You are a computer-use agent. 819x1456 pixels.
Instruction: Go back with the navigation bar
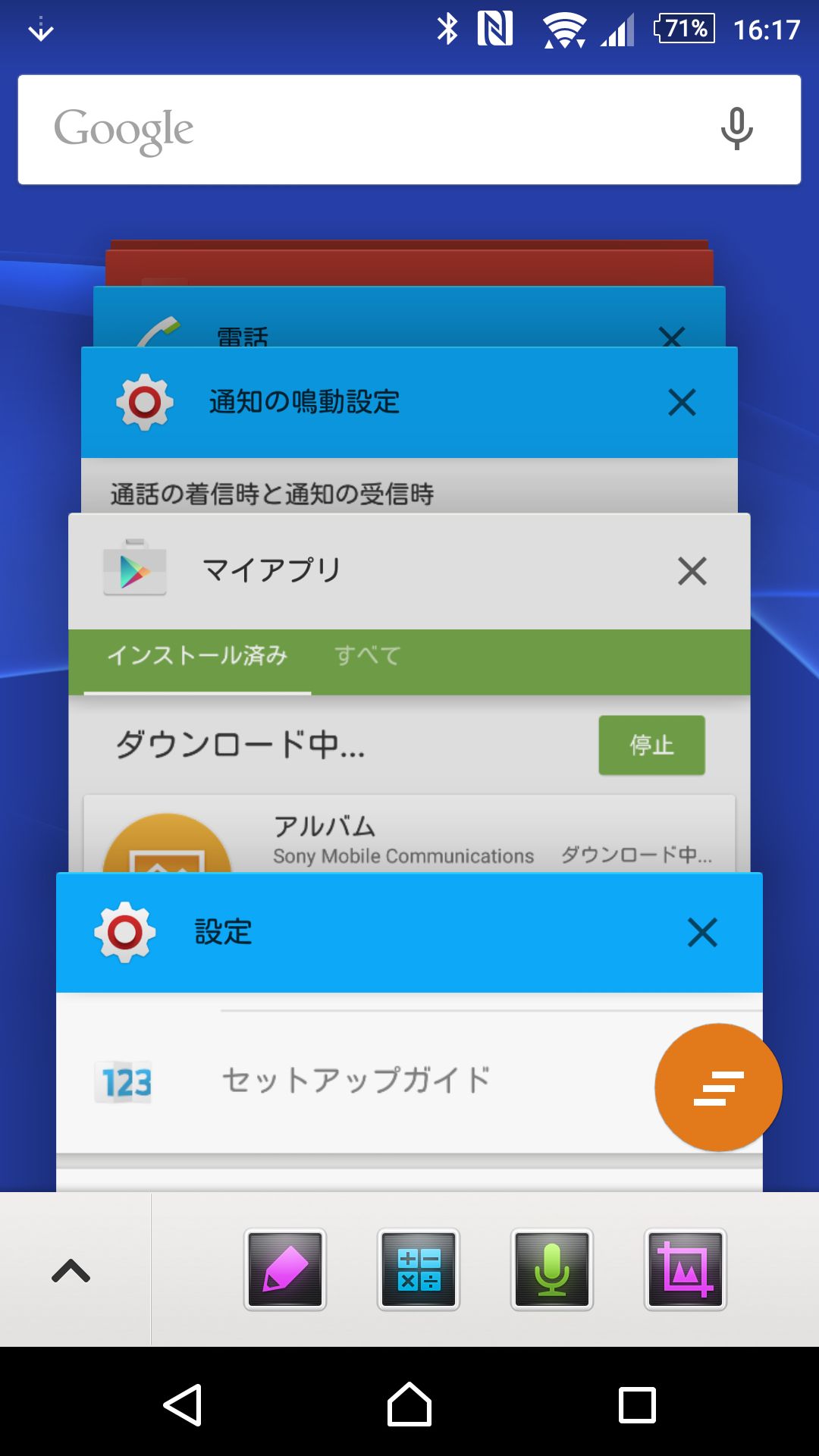tap(183, 1404)
